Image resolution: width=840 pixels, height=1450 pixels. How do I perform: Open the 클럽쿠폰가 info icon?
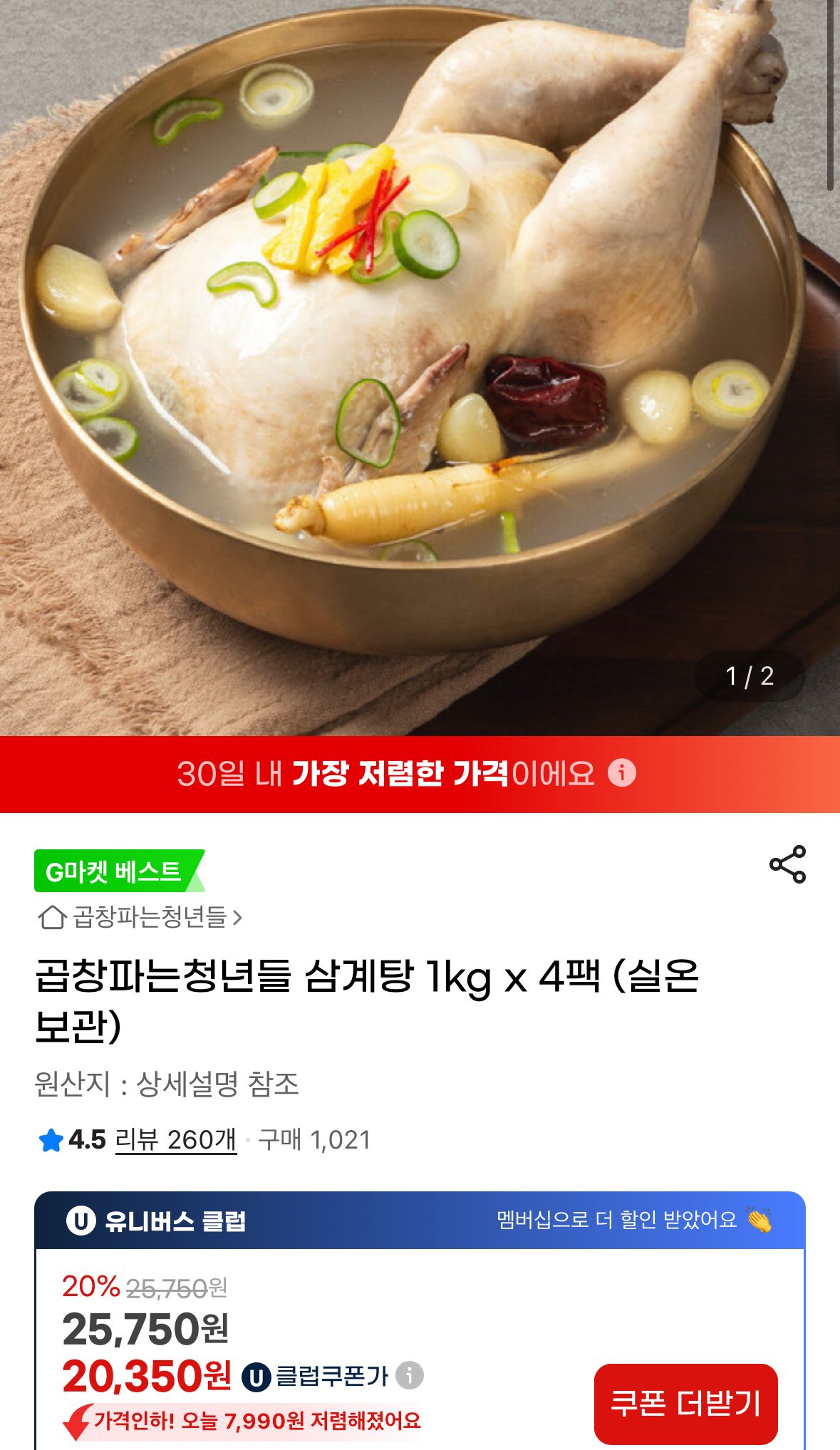point(410,1375)
